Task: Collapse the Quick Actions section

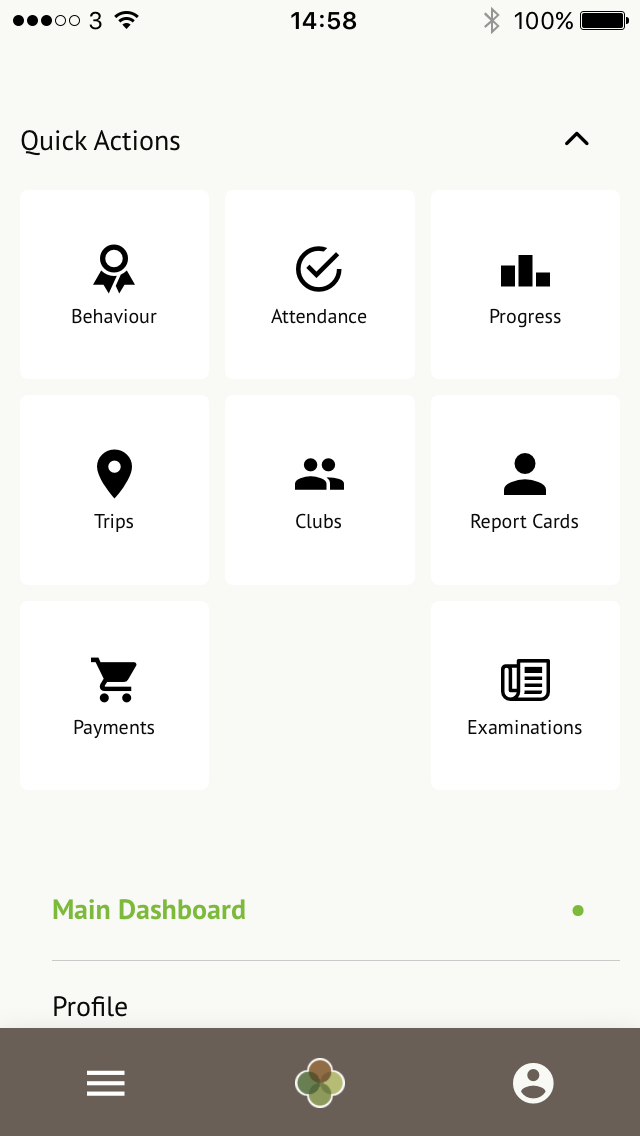Action: [x=576, y=140]
